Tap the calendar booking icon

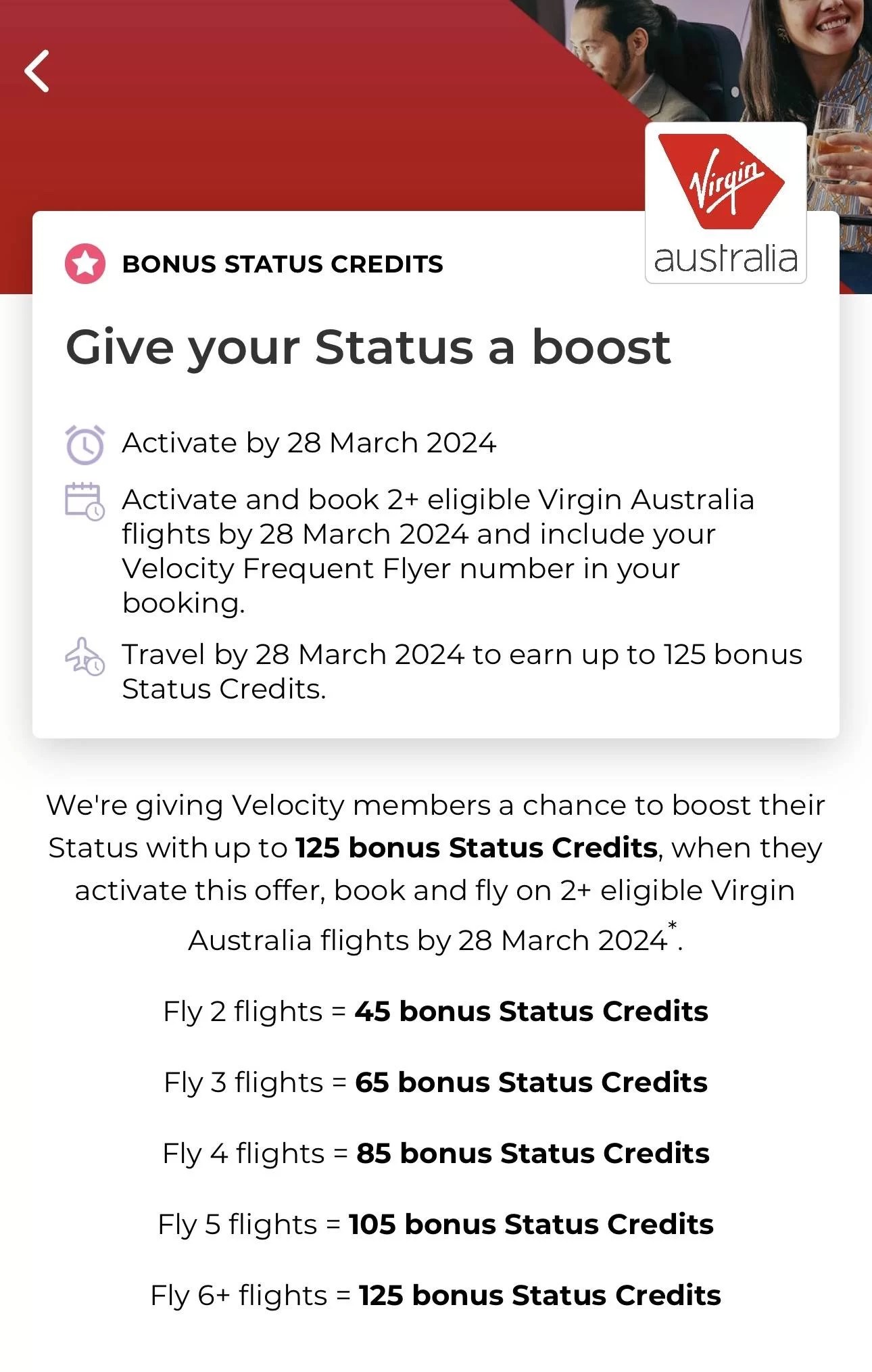tap(83, 500)
